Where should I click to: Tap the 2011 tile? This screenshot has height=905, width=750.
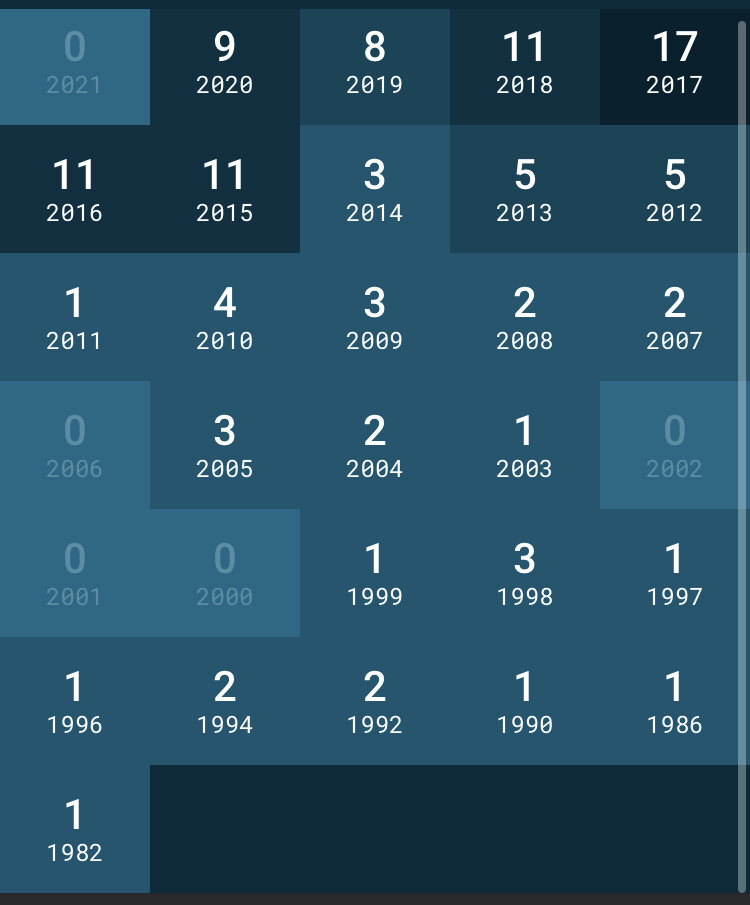tap(74, 318)
